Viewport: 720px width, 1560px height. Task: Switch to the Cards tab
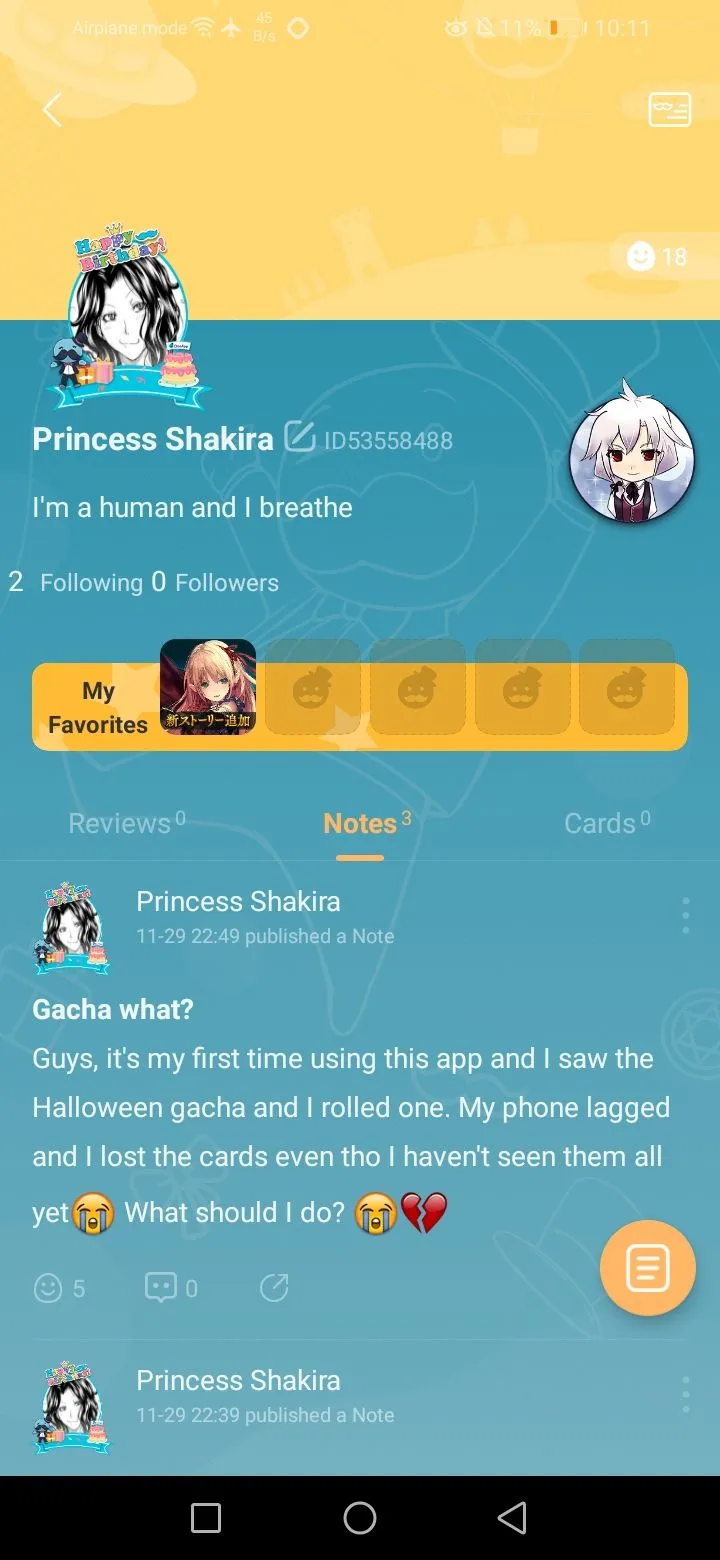[606, 823]
